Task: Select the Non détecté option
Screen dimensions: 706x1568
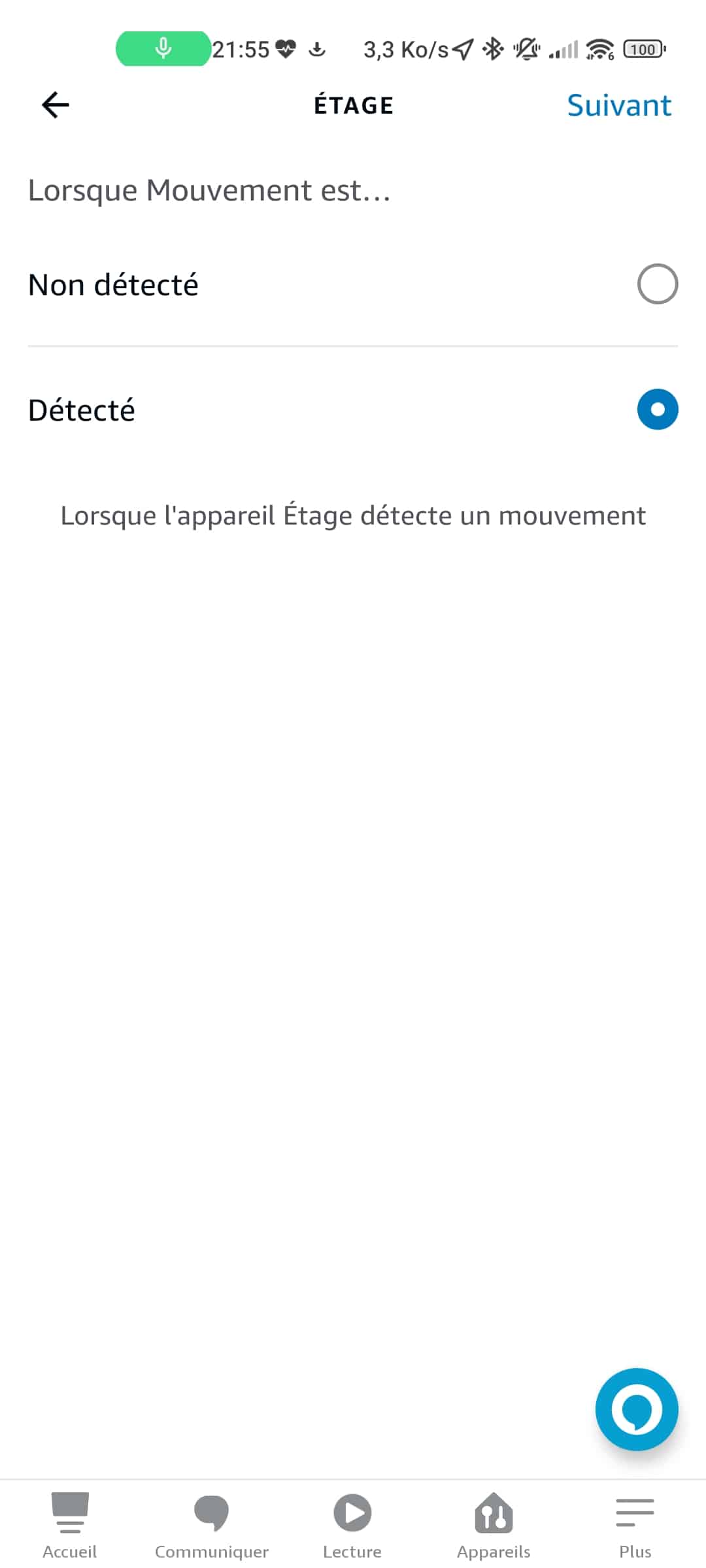Action: click(x=353, y=284)
